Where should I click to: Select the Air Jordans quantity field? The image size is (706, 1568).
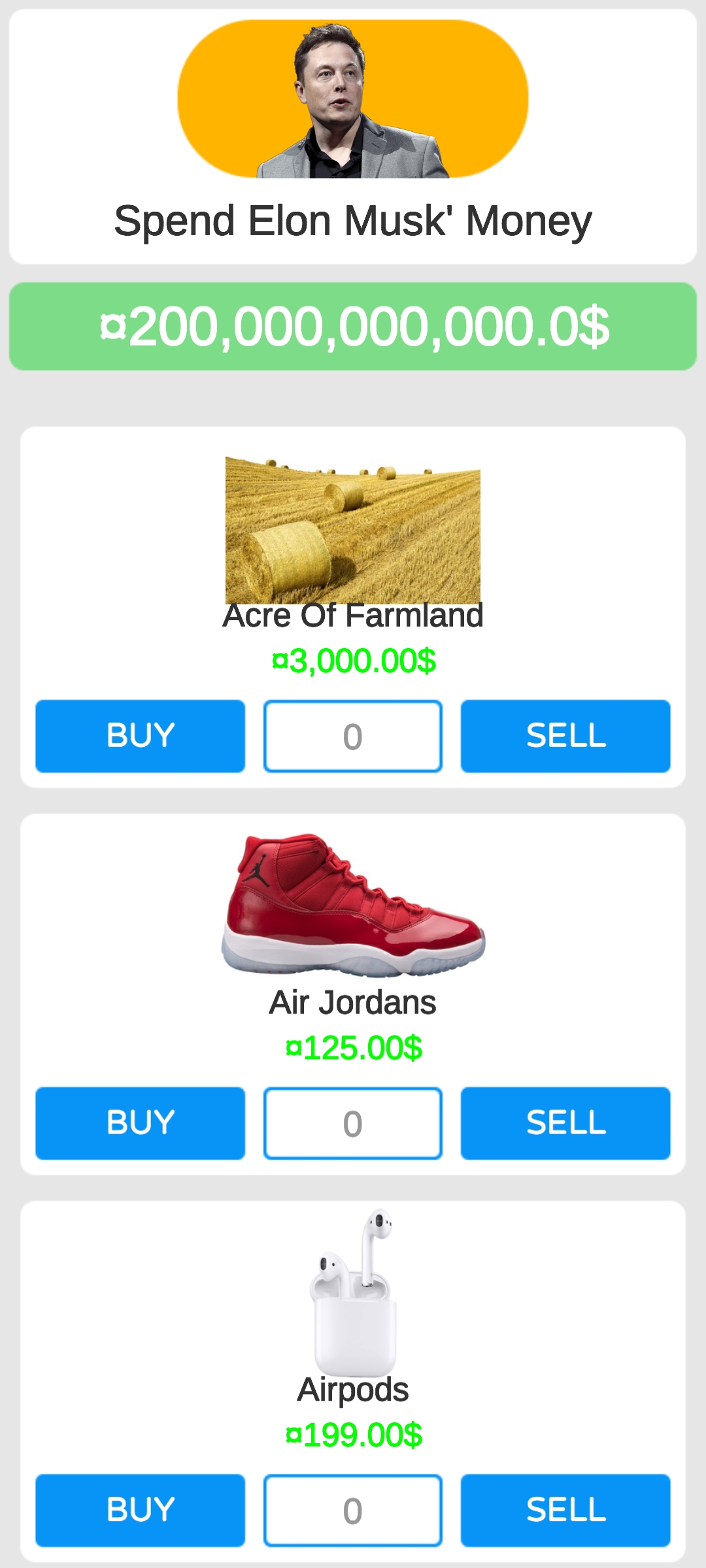[x=353, y=1123]
